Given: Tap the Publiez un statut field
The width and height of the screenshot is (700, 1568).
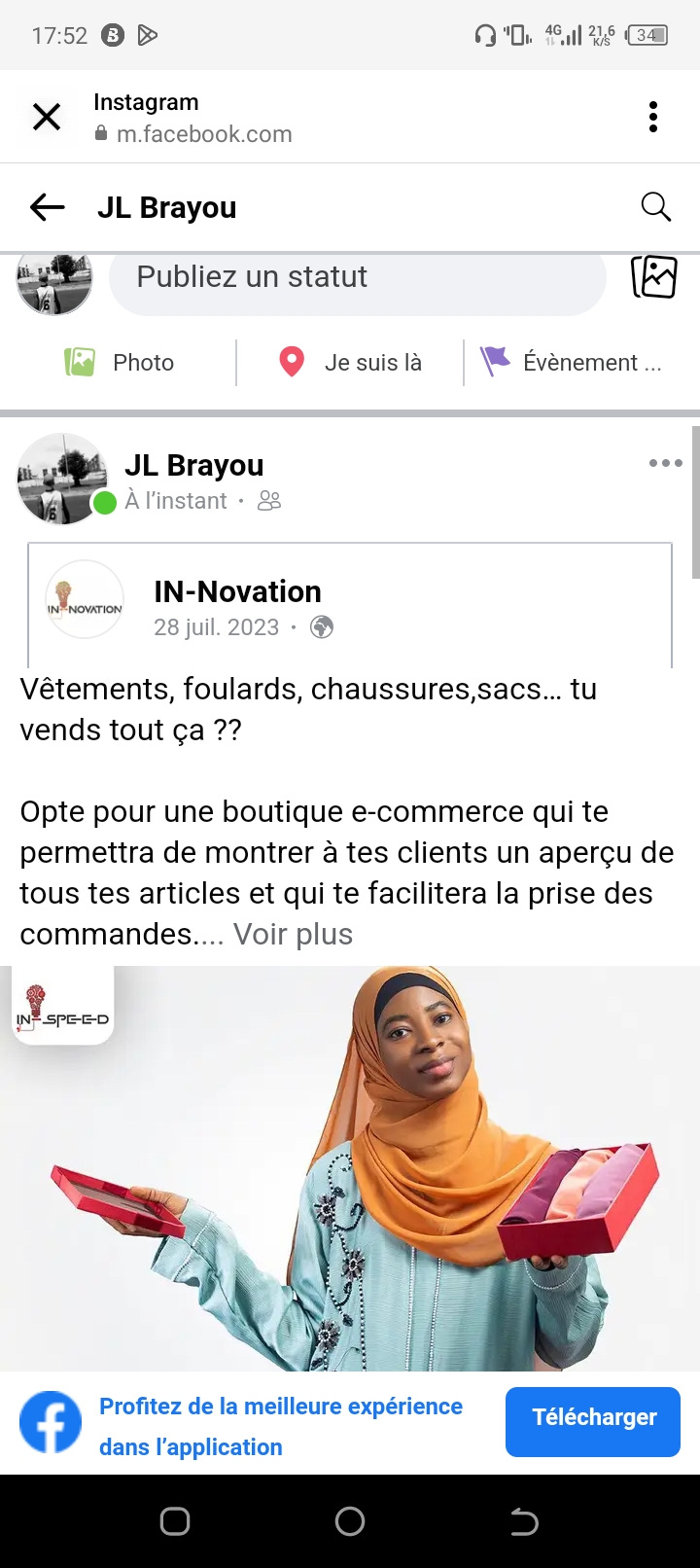Looking at the screenshot, I should coord(357,277).
